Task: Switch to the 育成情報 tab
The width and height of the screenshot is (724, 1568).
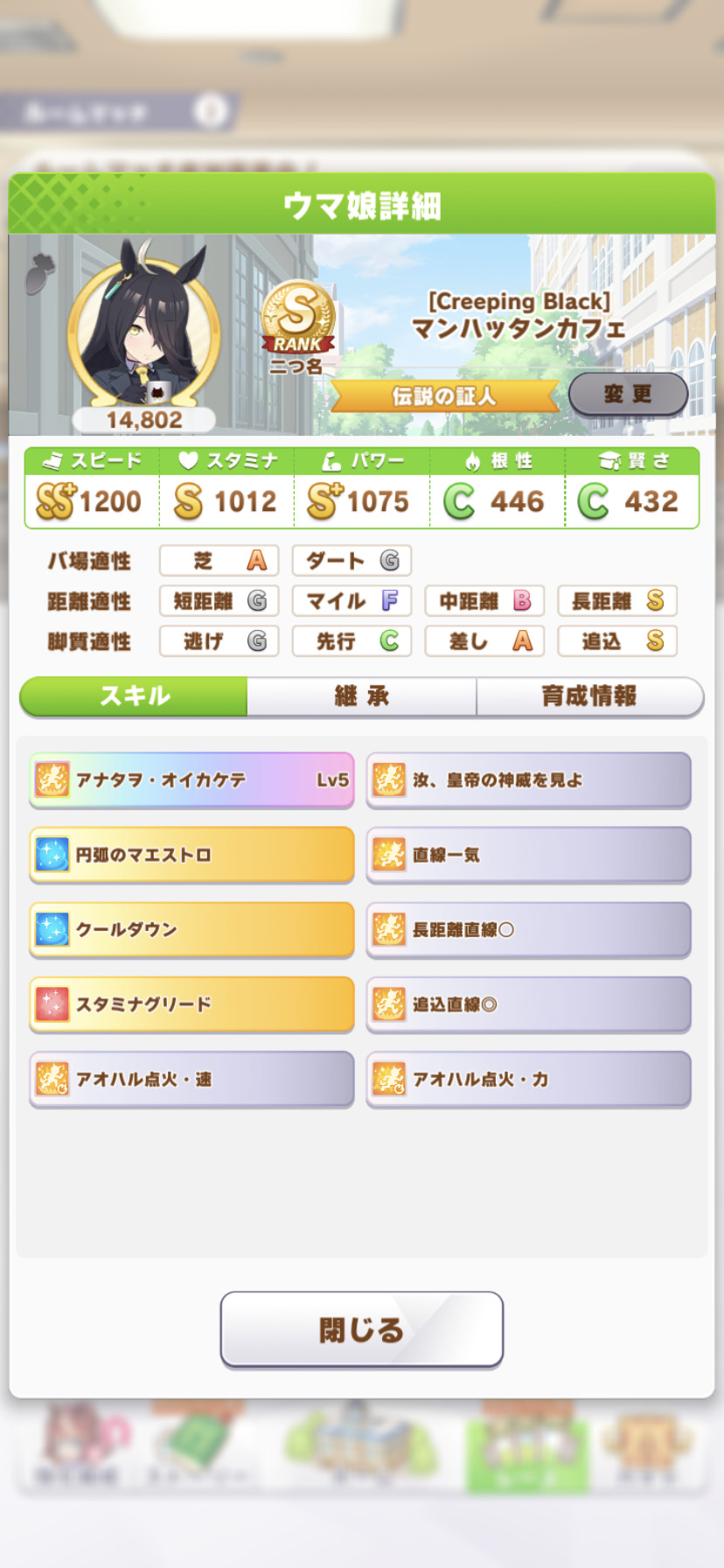Action: point(589,696)
